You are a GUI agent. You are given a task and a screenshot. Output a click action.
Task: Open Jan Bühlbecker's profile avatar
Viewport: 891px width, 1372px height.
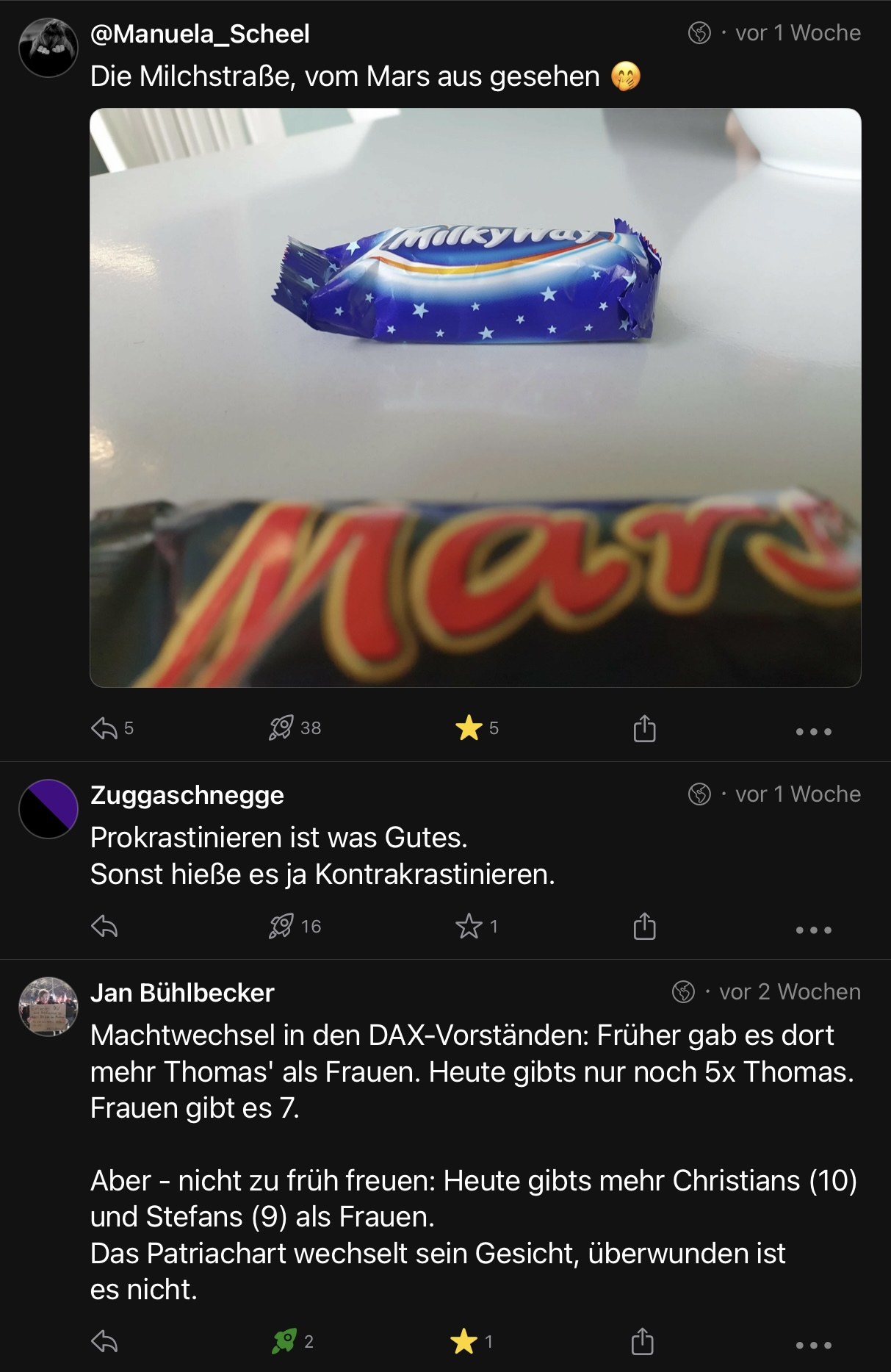click(48, 1006)
